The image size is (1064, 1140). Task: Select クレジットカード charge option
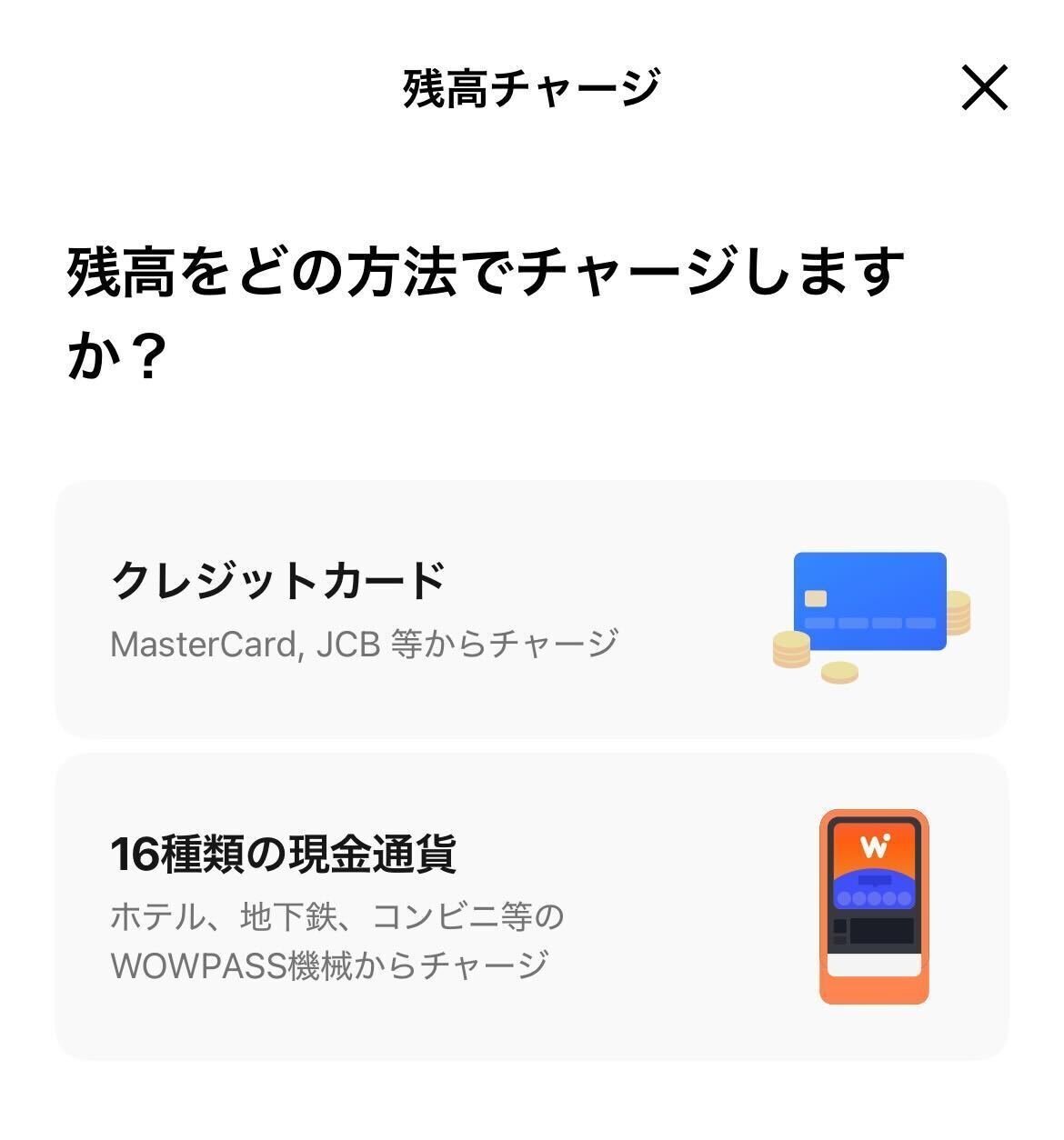tap(531, 609)
